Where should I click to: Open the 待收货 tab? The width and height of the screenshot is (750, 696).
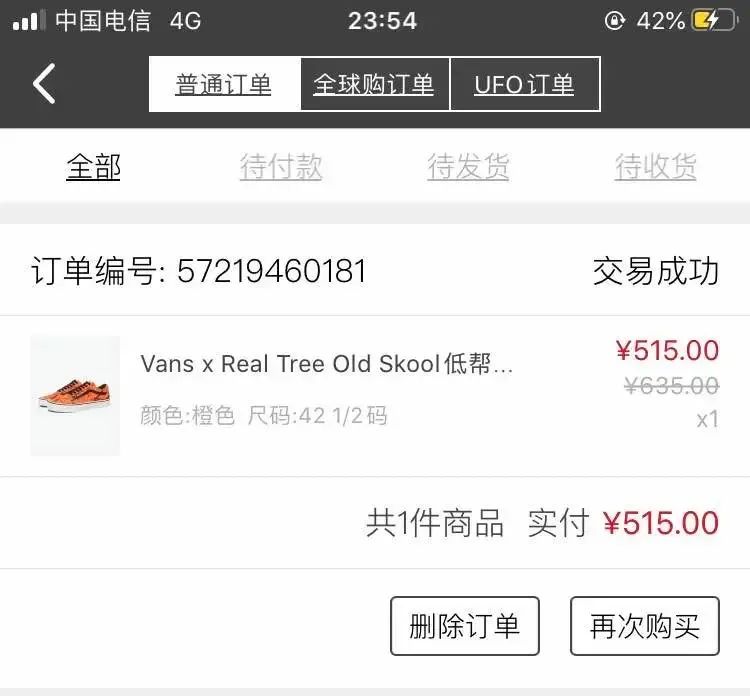pos(655,166)
